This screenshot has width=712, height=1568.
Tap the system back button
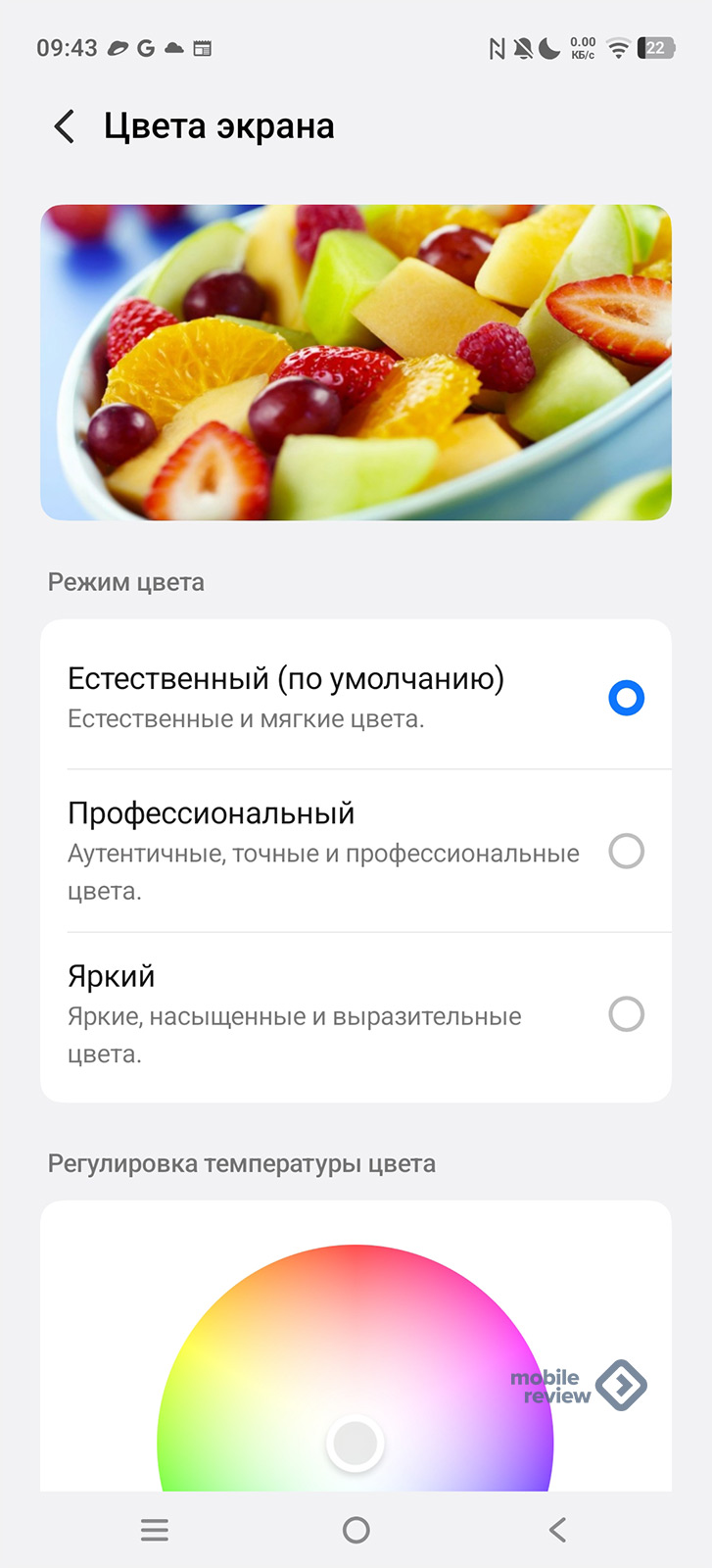(557, 1530)
